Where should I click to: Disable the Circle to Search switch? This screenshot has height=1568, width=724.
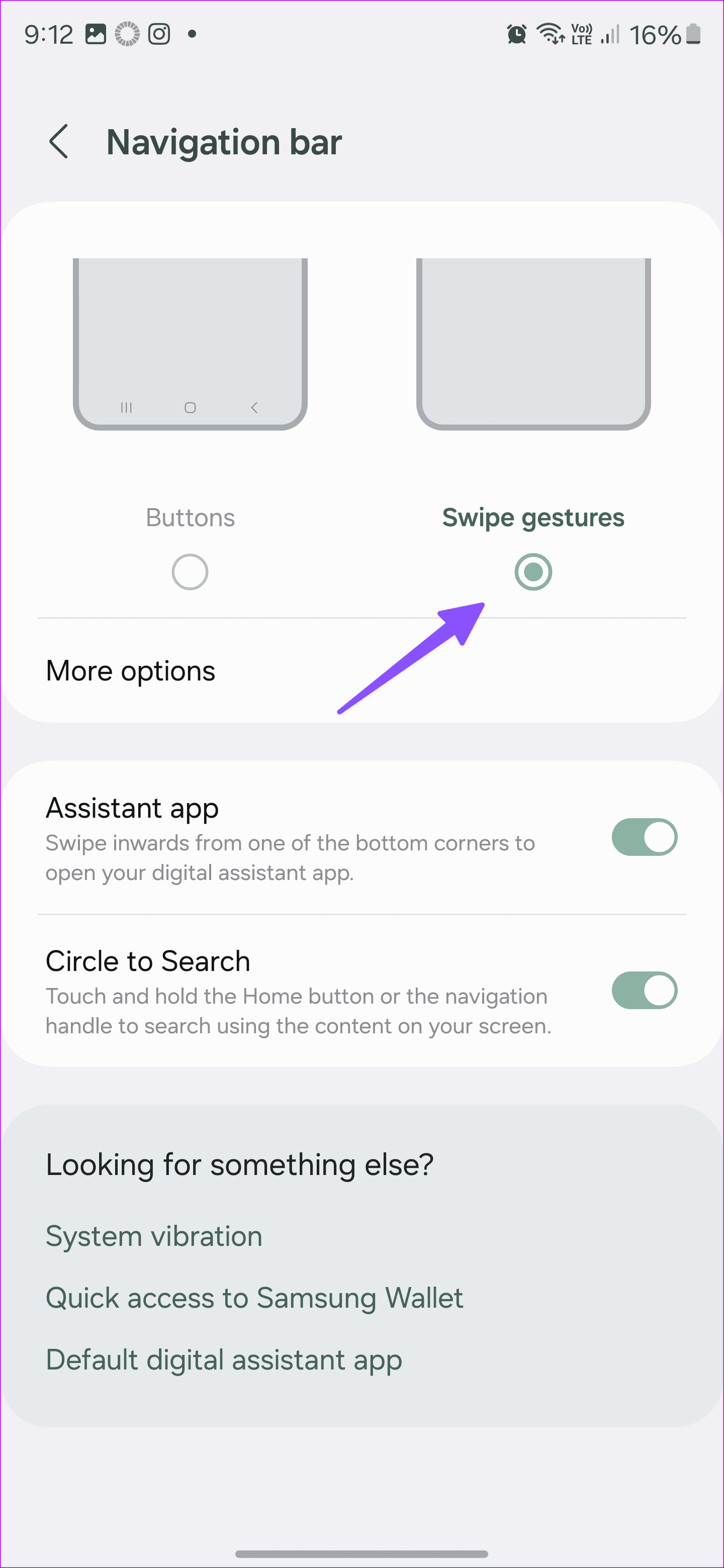(x=644, y=991)
